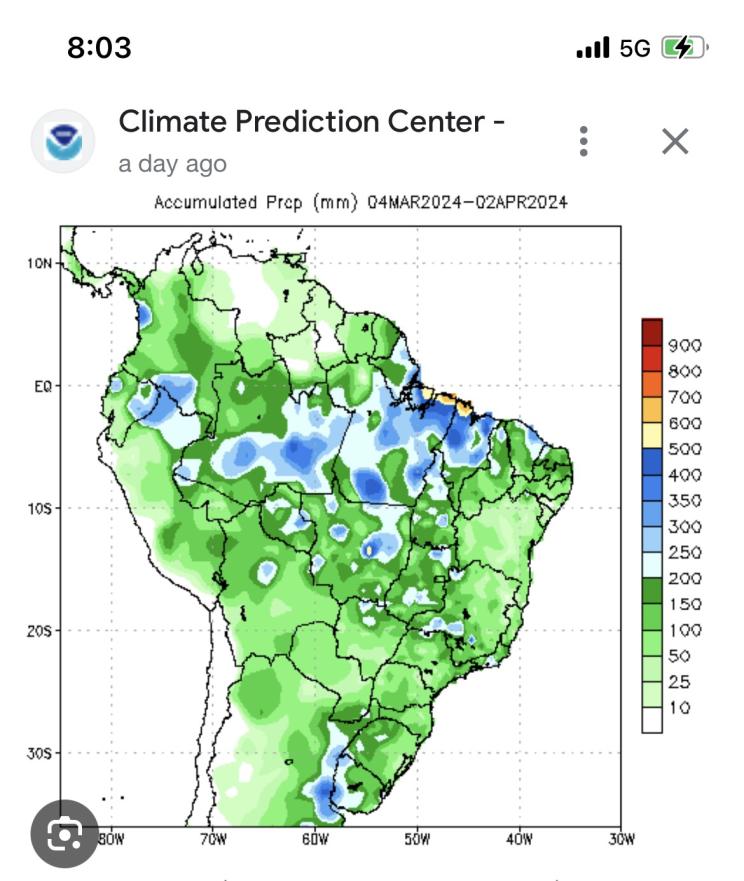Close the image viewer
744x881 pixels.
pyautogui.click(x=675, y=142)
